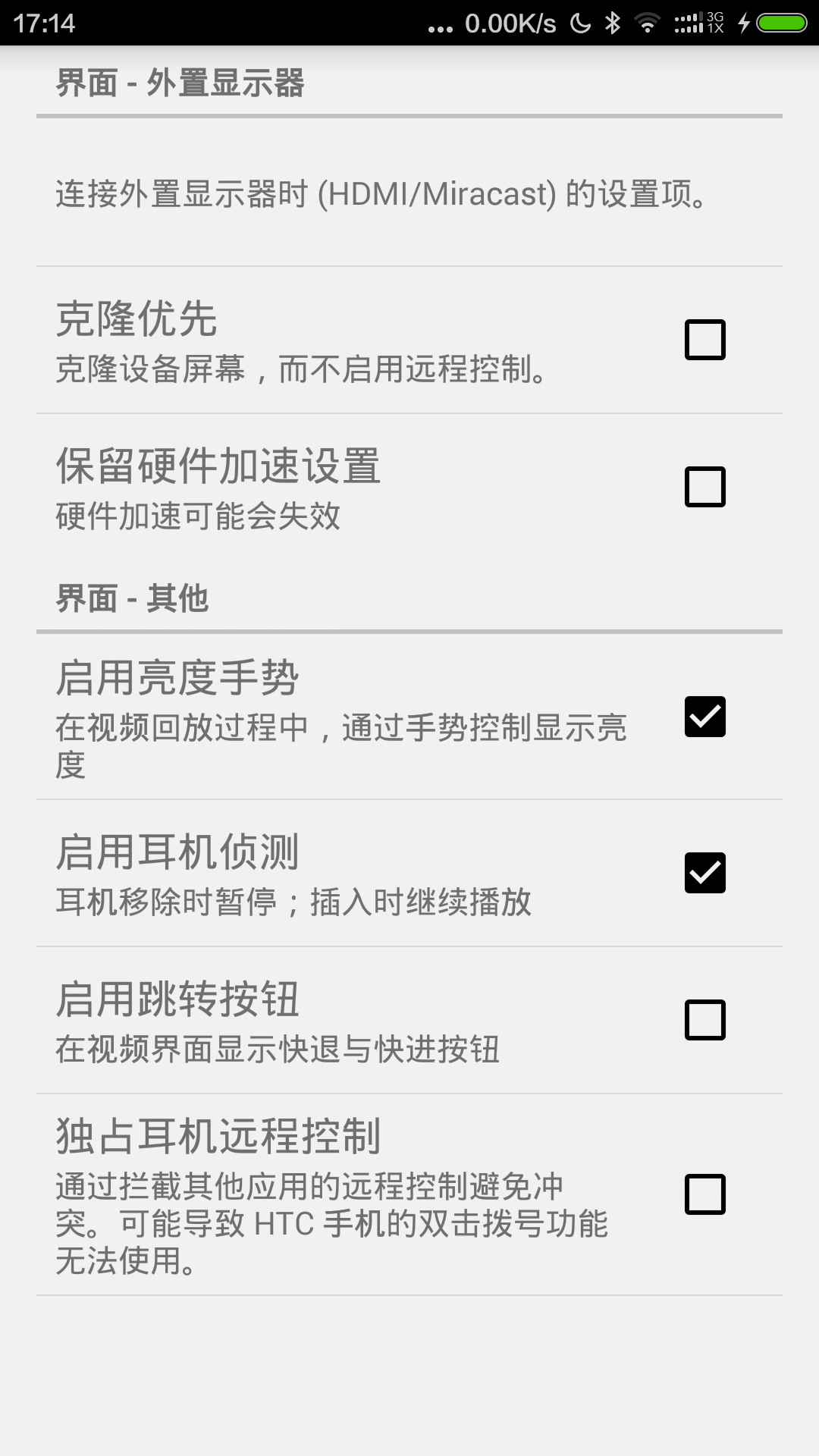The height and width of the screenshot is (1456, 819).
Task: Turn on 启用跳转按钮
Action: pyautogui.click(x=704, y=1020)
